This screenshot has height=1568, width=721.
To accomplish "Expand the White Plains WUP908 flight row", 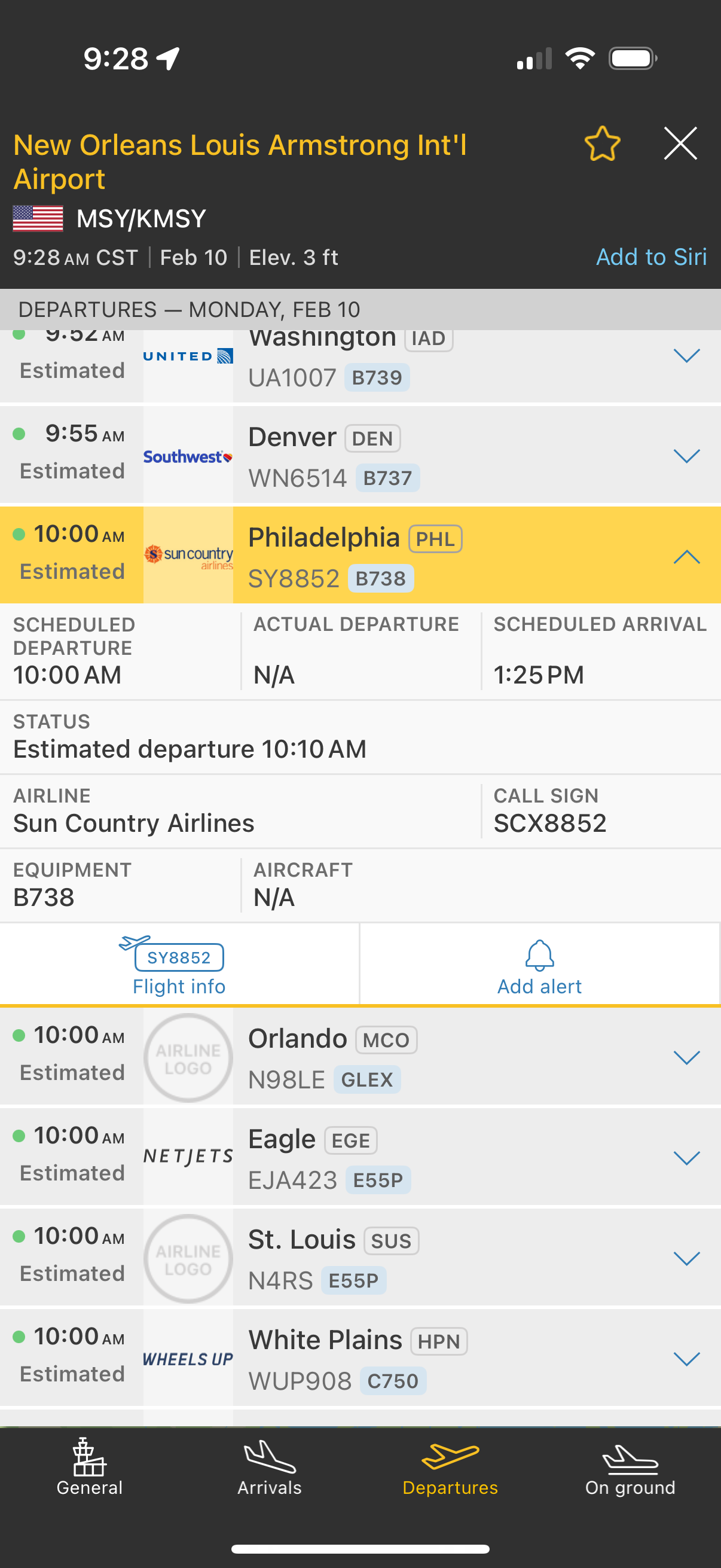I will pos(686,1359).
